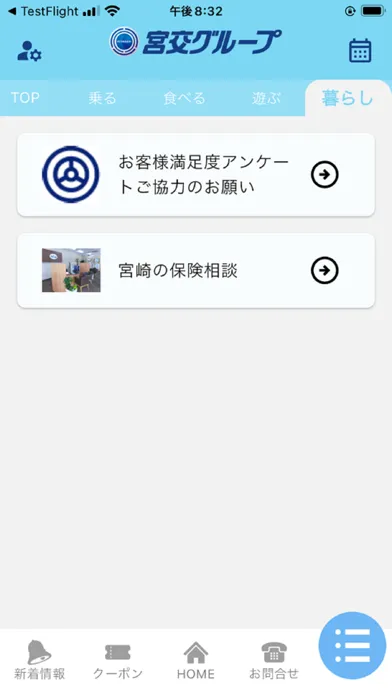The height and width of the screenshot is (696, 392).
Task: Go to the 遊ぶ tab
Action: click(x=266, y=98)
